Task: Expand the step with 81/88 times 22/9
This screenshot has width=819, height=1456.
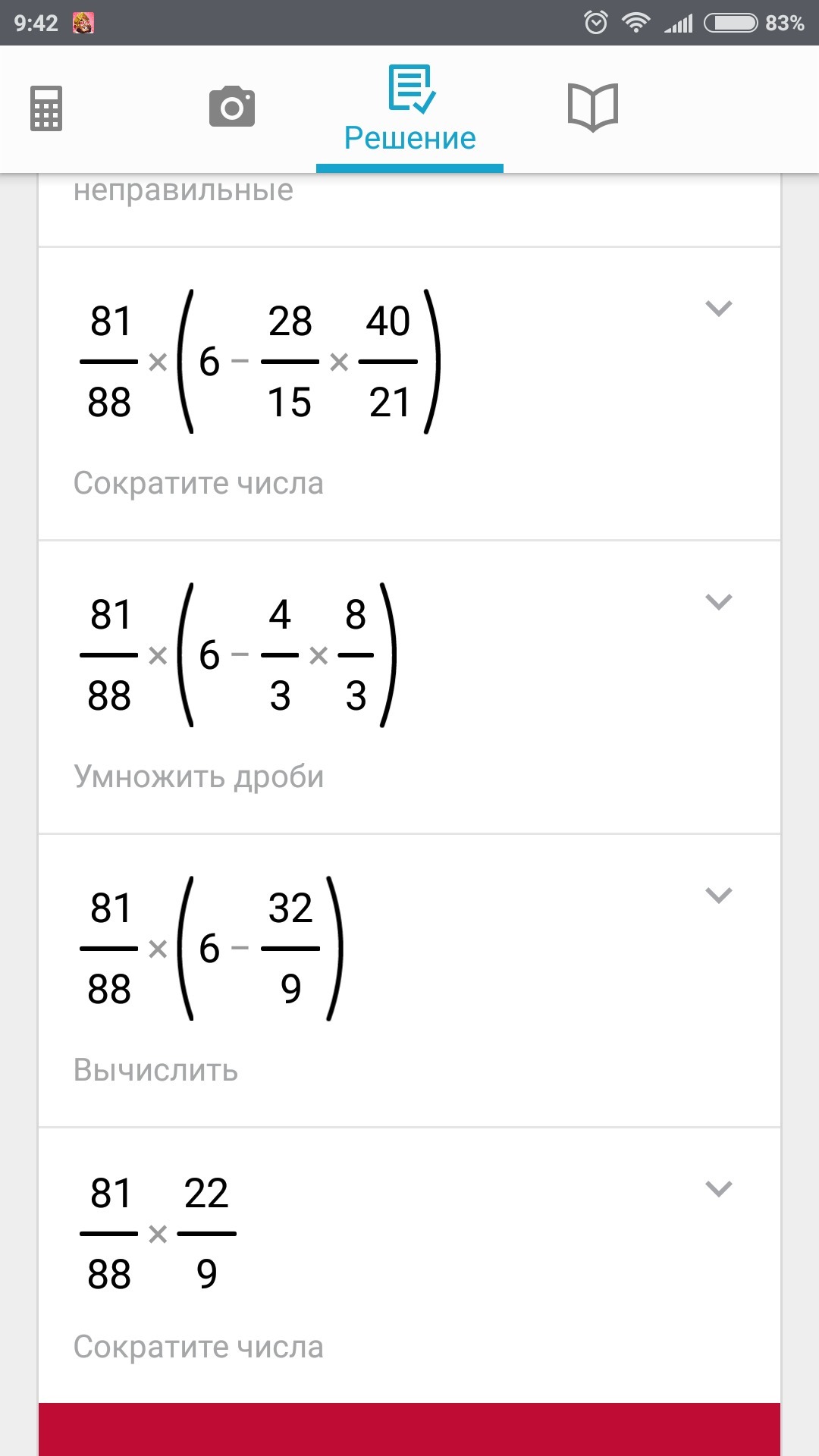Action: tap(719, 1188)
